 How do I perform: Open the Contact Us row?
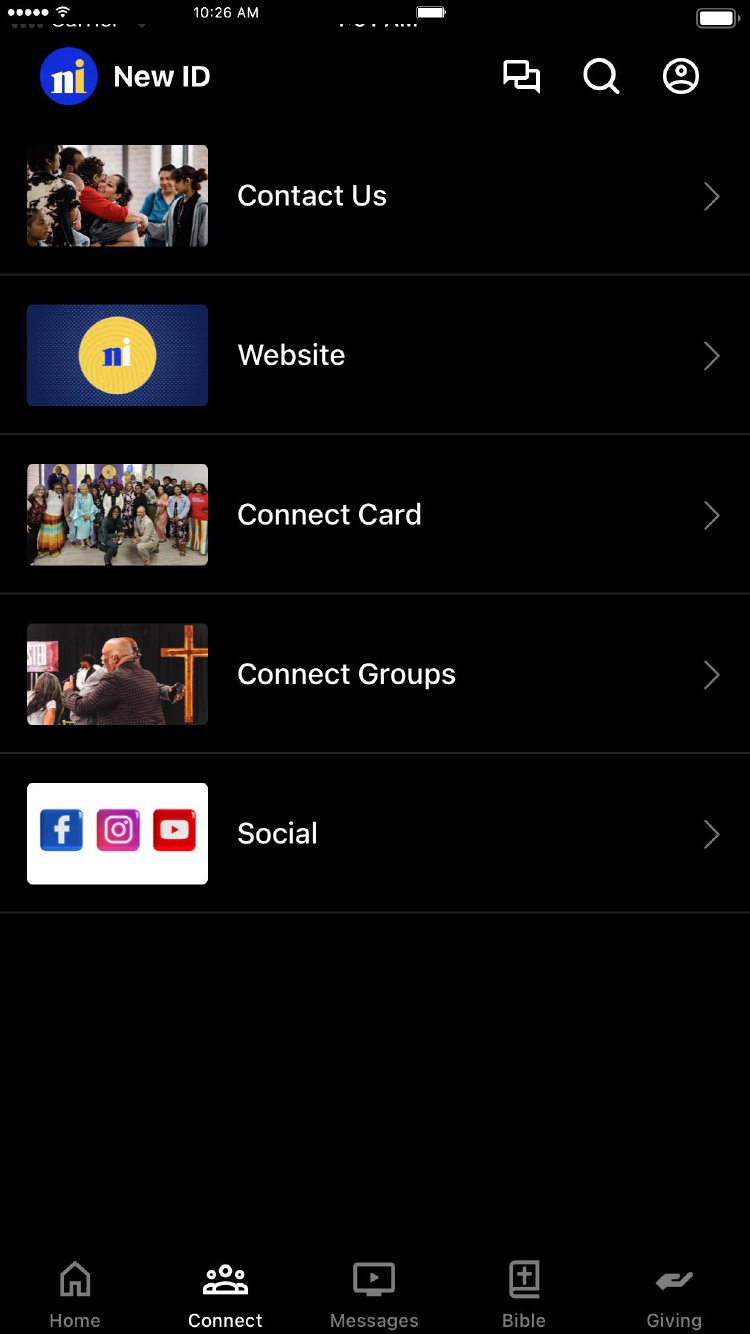click(374, 196)
